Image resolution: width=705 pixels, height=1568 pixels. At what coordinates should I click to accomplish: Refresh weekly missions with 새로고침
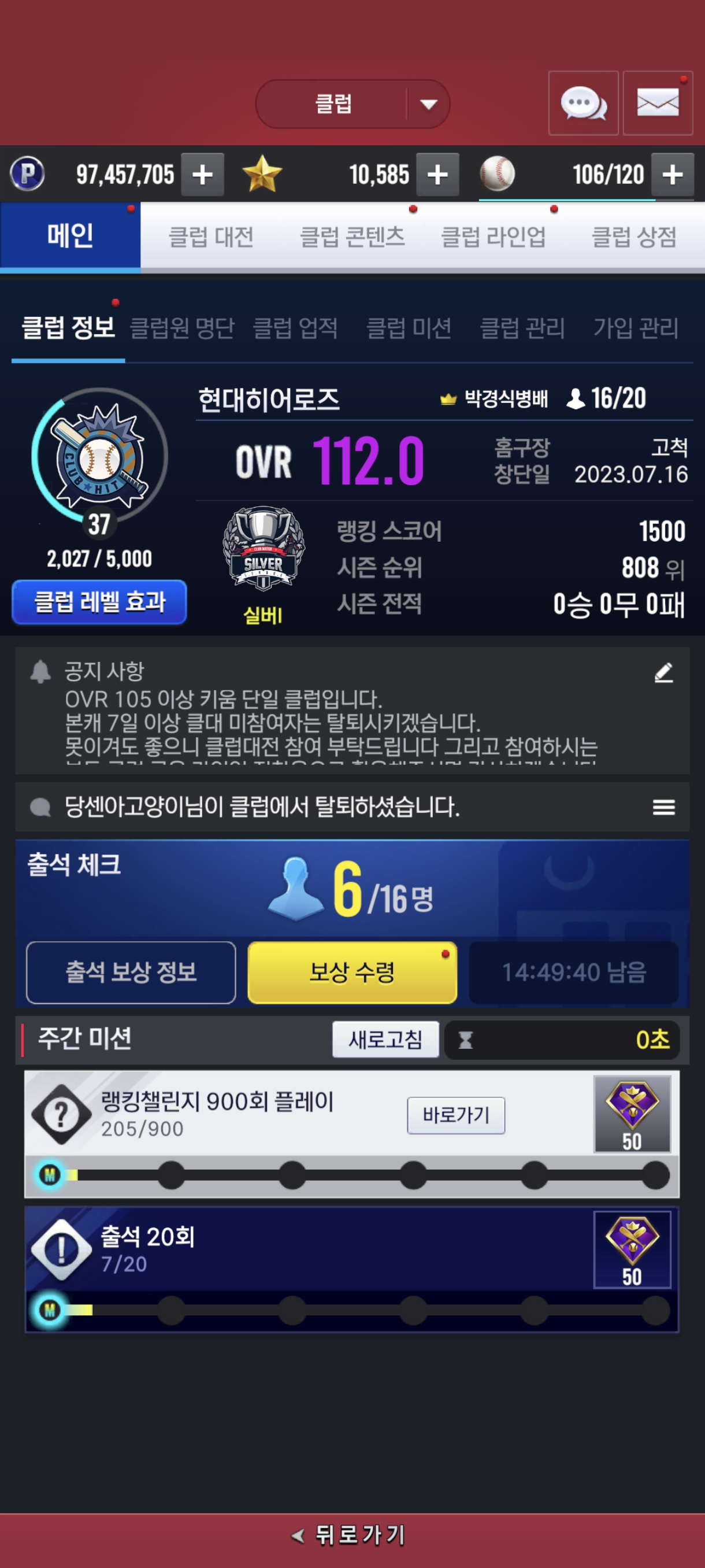(385, 1039)
